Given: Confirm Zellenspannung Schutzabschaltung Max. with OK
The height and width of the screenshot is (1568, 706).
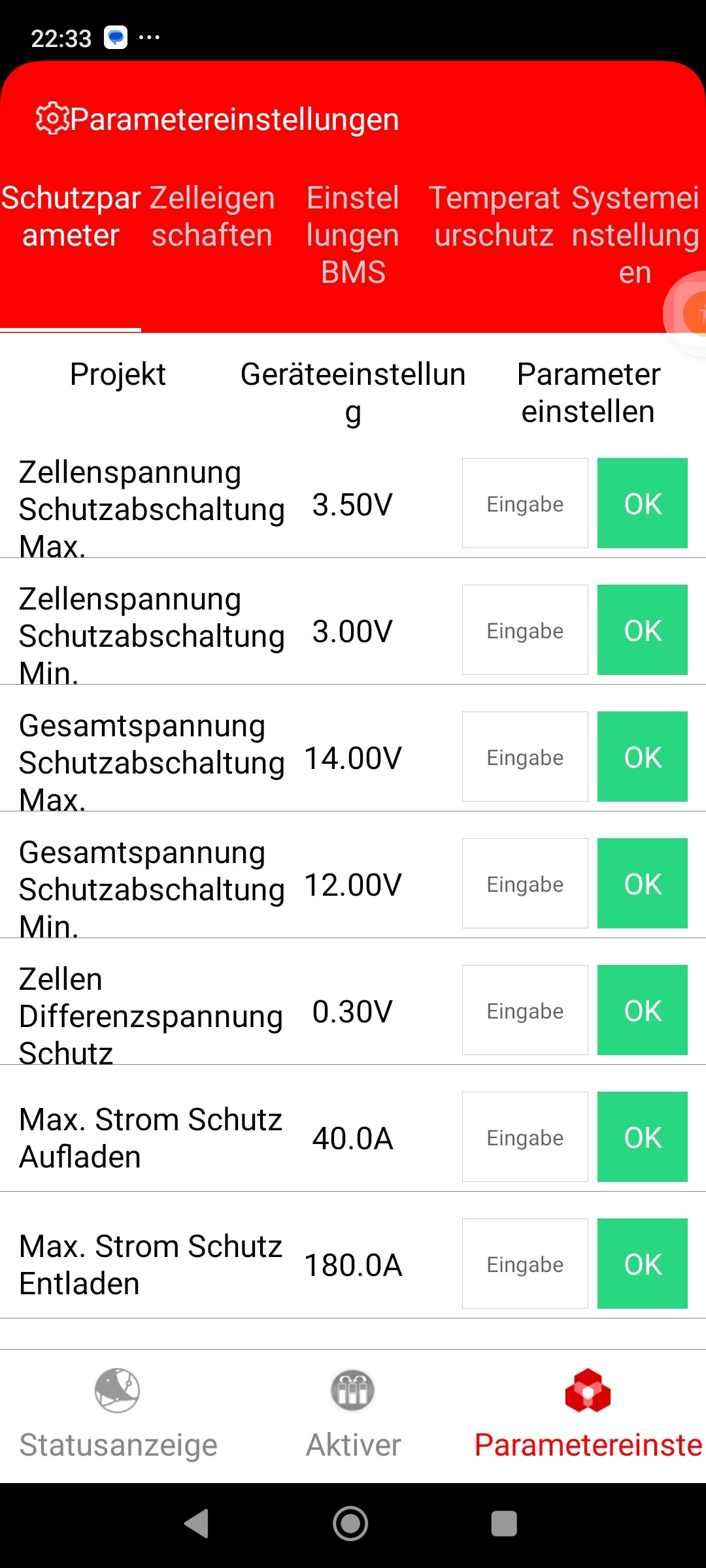Looking at the screenshot, I should click(x=643, y=503).
